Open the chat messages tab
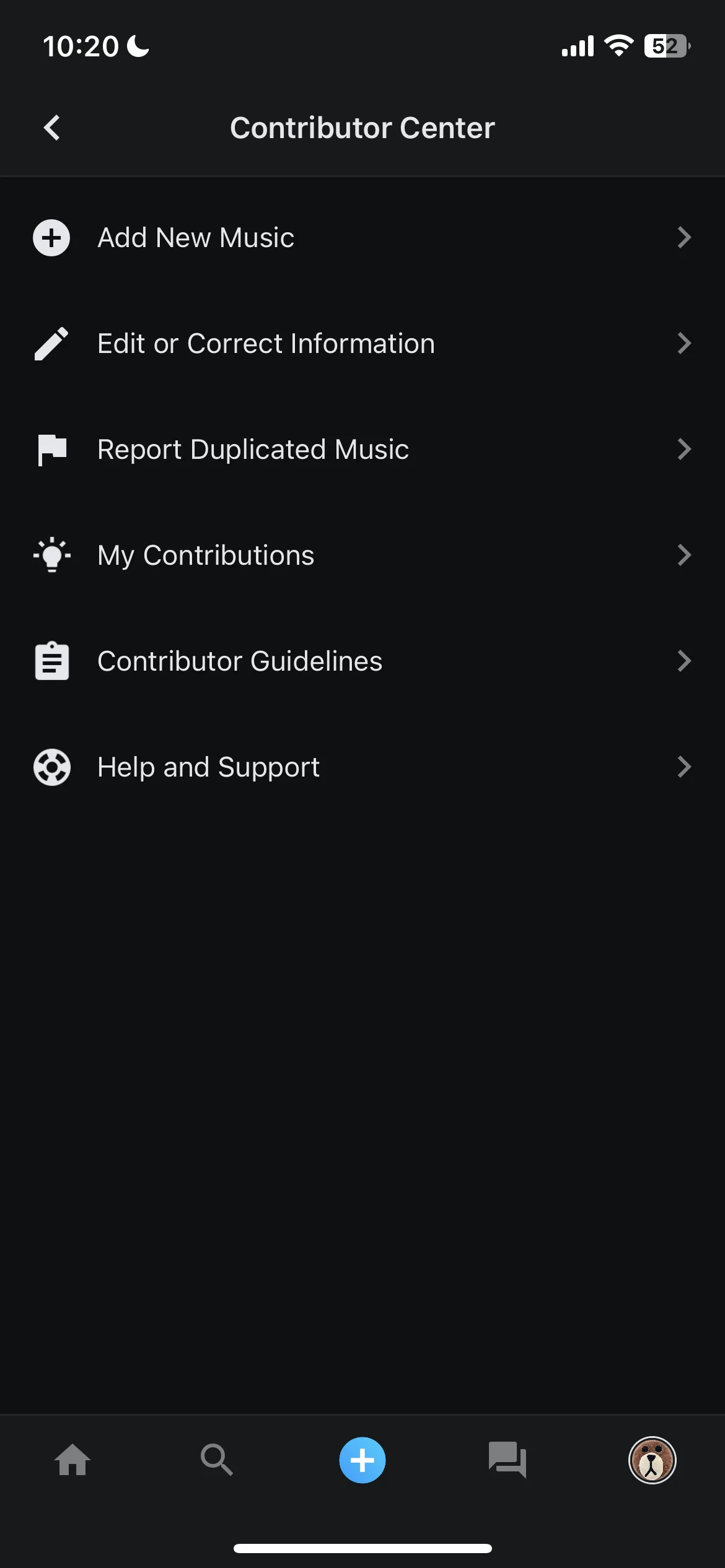 click(507, 1460)
